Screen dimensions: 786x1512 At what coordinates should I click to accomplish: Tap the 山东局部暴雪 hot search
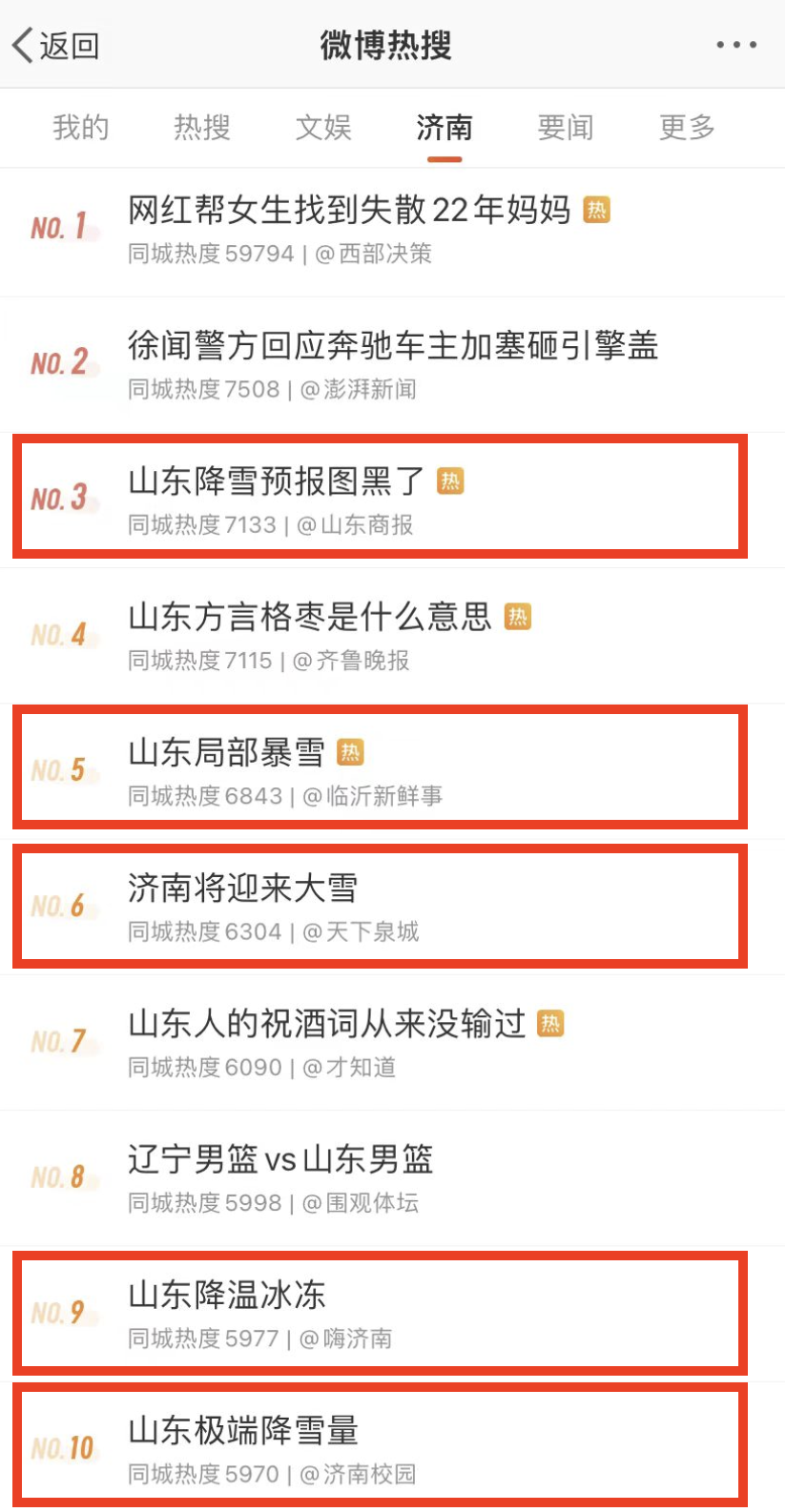[227, 753]
